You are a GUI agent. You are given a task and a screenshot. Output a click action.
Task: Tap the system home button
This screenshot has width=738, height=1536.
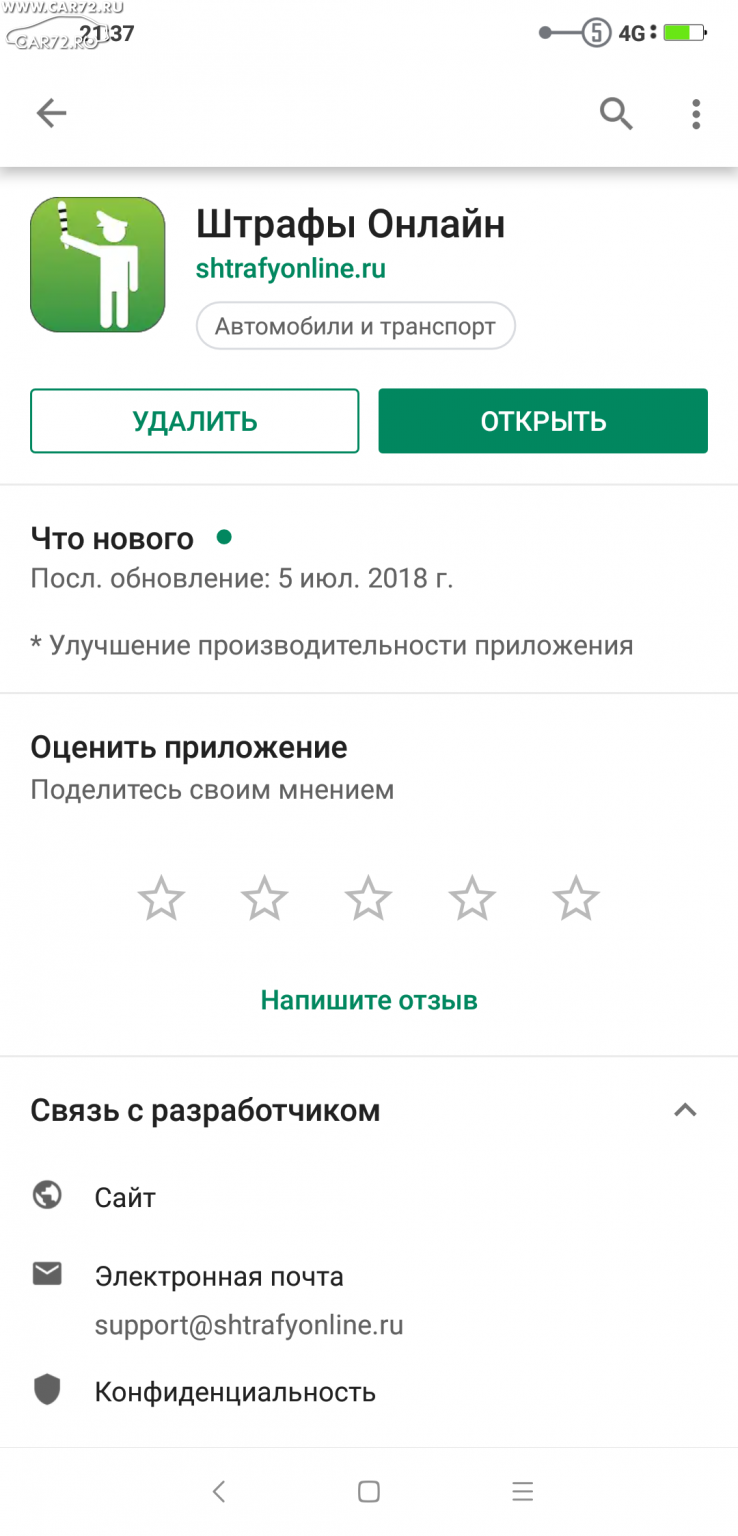(x=369, y=1492)
